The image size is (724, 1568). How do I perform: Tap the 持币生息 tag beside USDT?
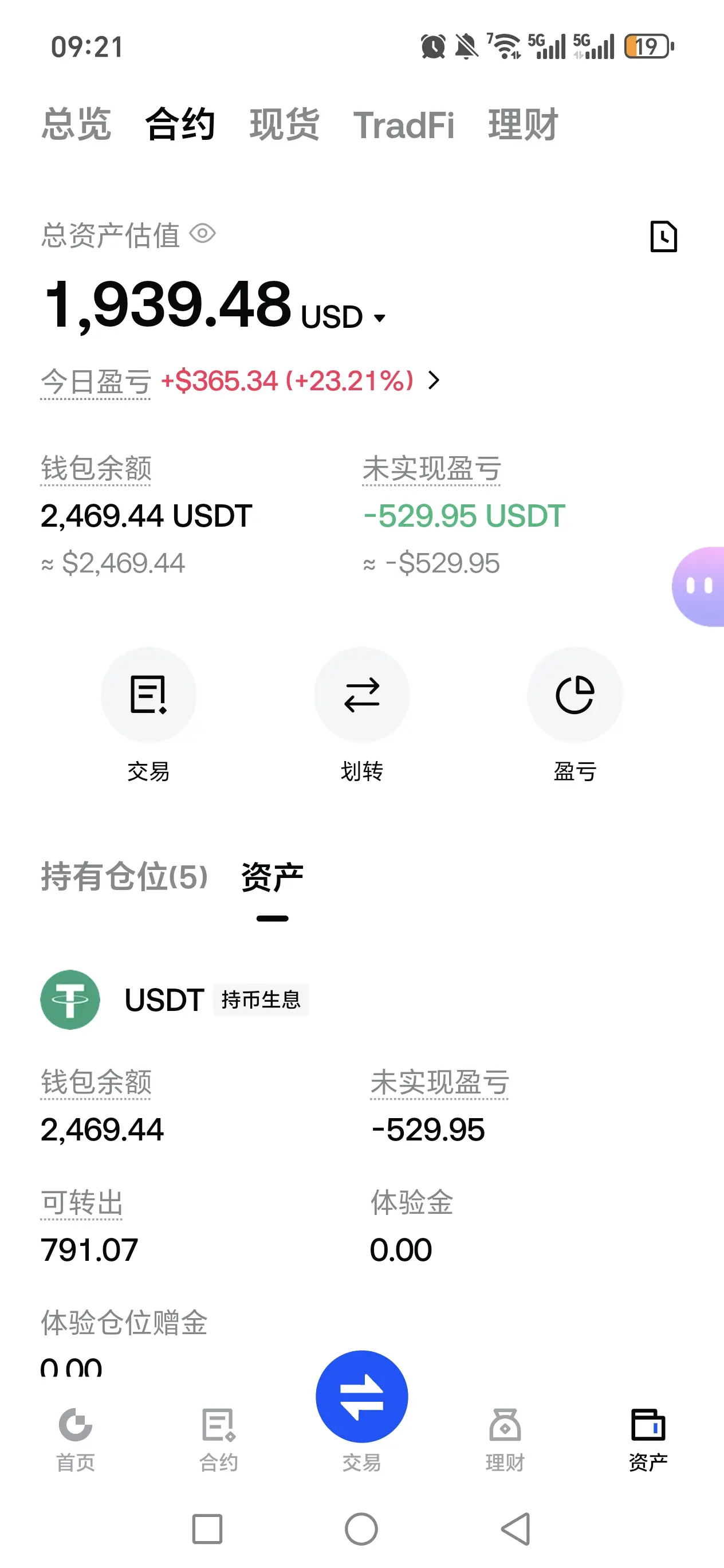(x=261, y=999)
